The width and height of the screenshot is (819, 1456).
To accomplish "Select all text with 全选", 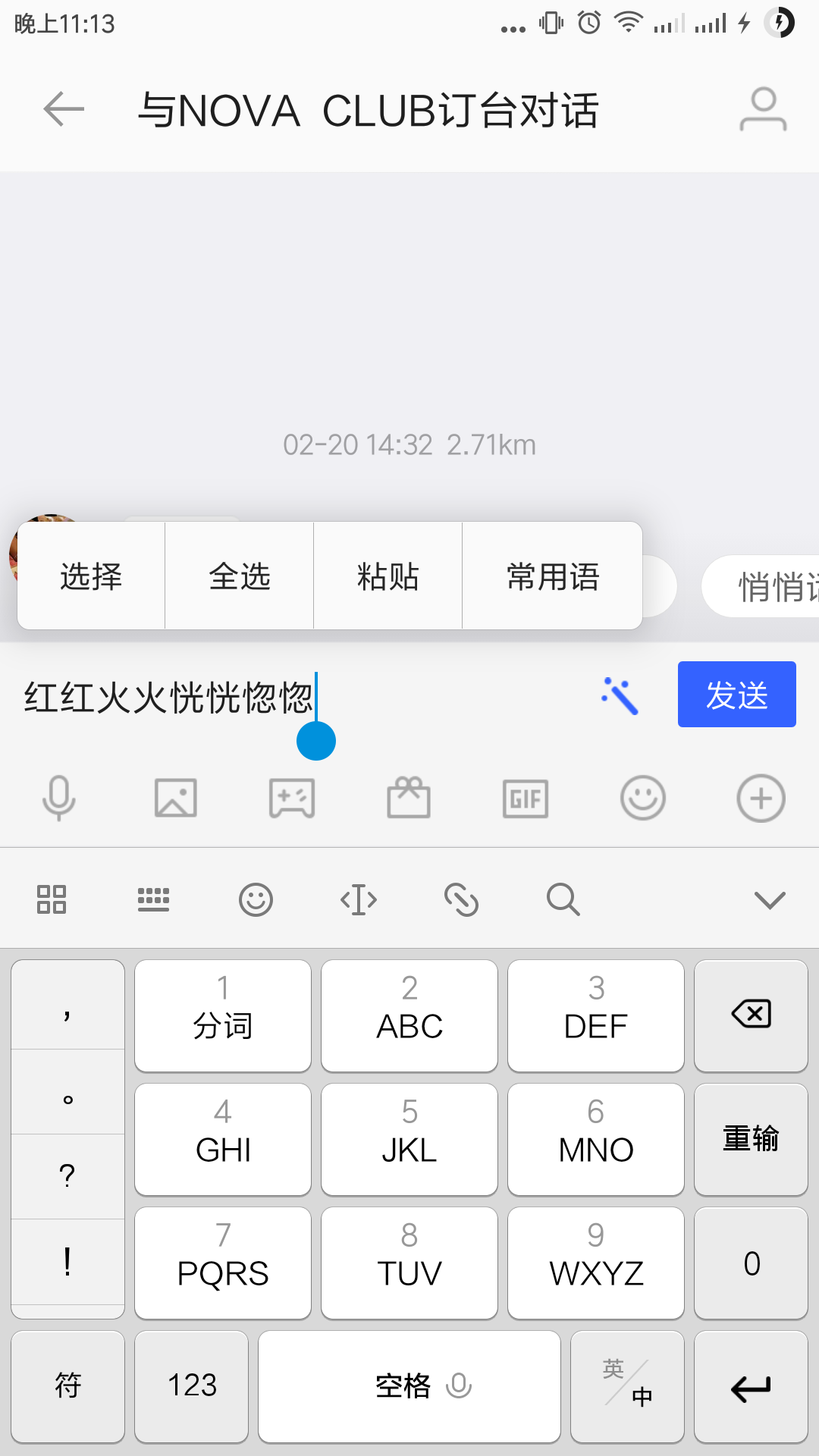I will point(240,576).
